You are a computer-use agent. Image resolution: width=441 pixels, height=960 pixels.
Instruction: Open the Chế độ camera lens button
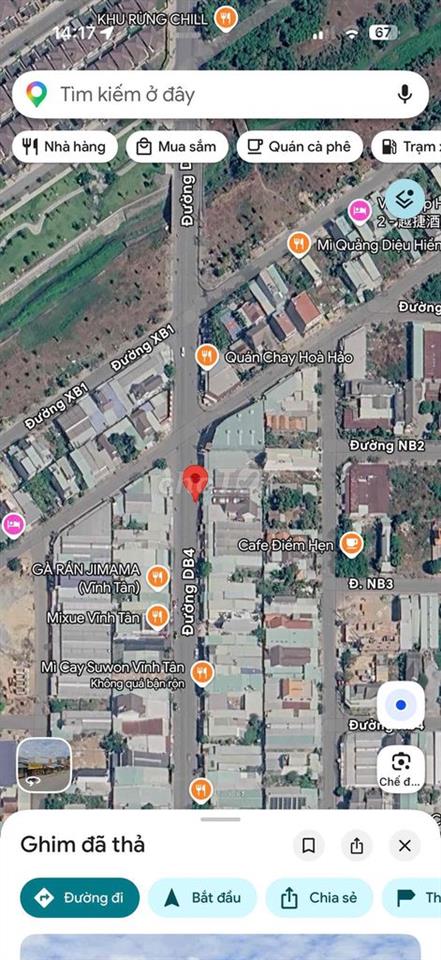click(401, 768)
